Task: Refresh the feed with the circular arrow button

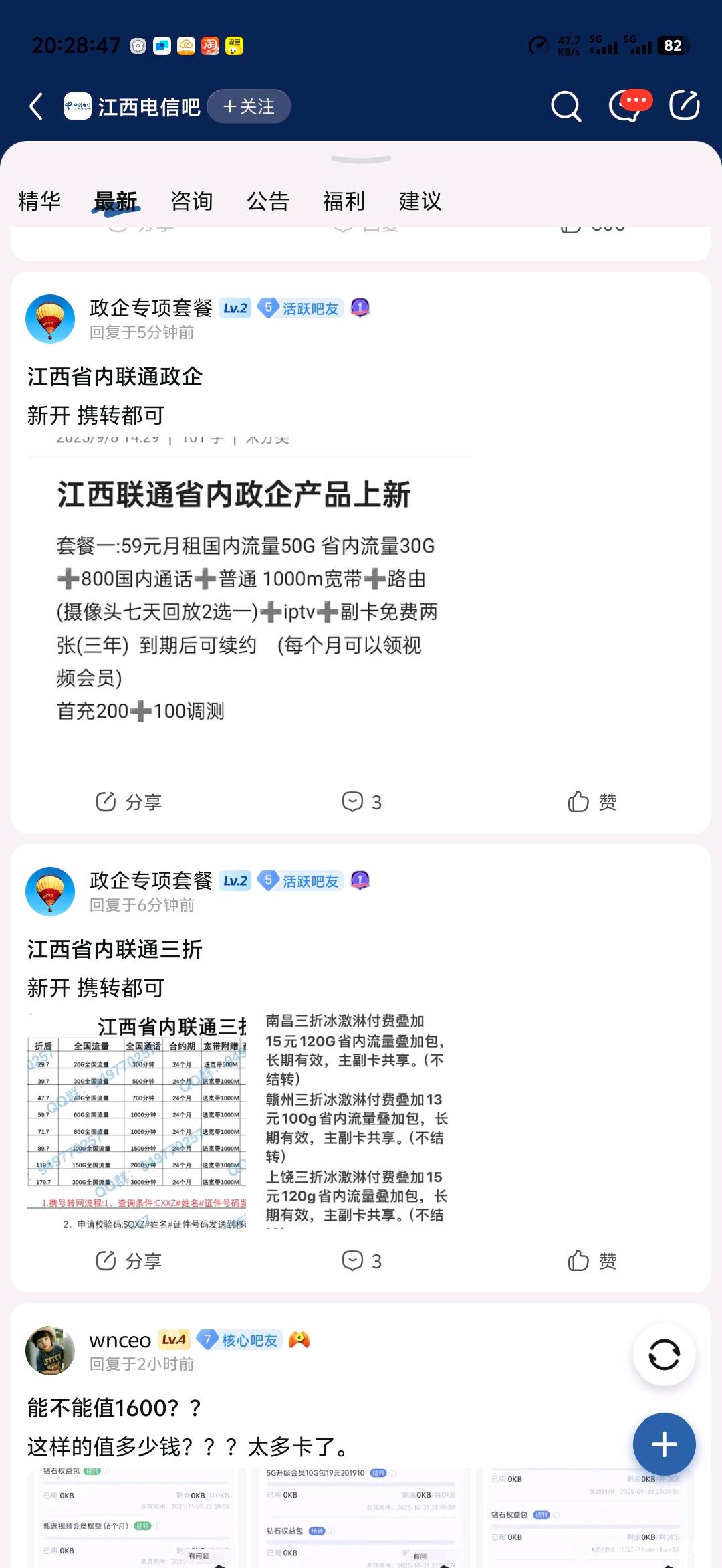Action: (664, 1355)
